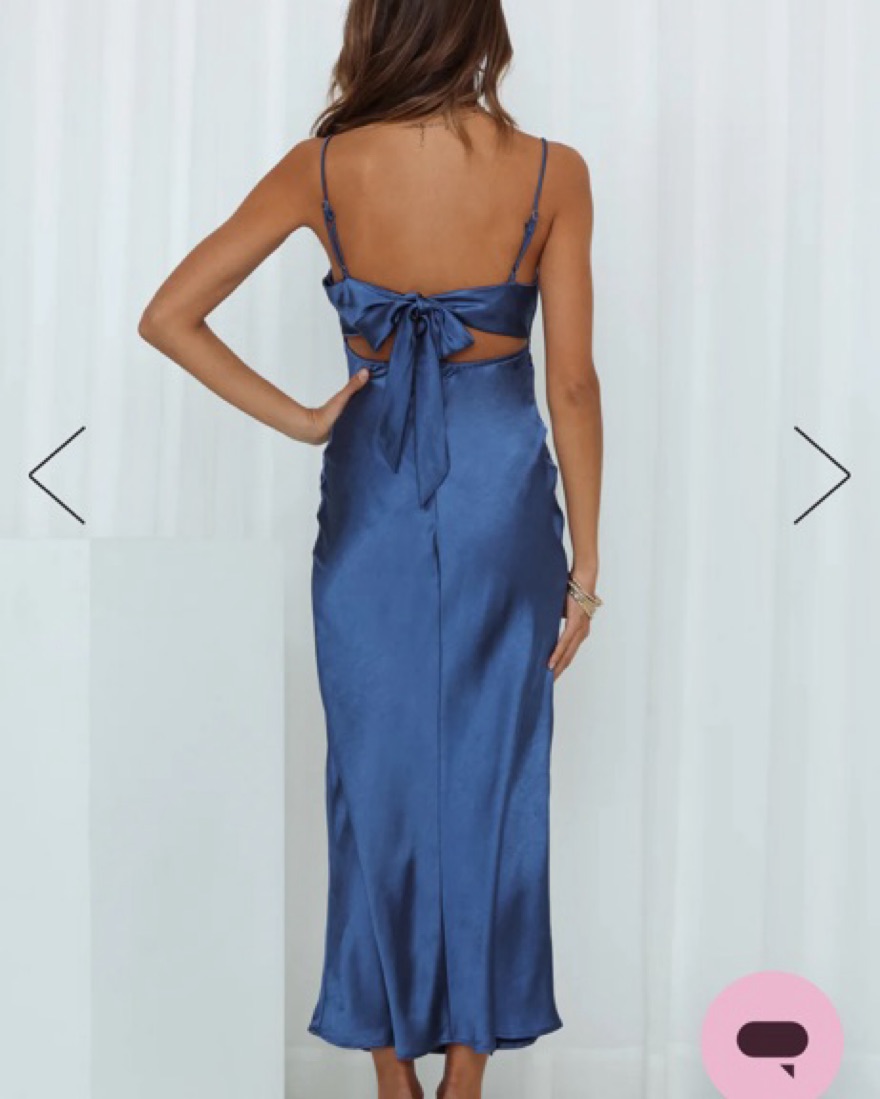
Task: Open the pink chat support bubble
Action: pyautogui.click(x=771, y=1040)
